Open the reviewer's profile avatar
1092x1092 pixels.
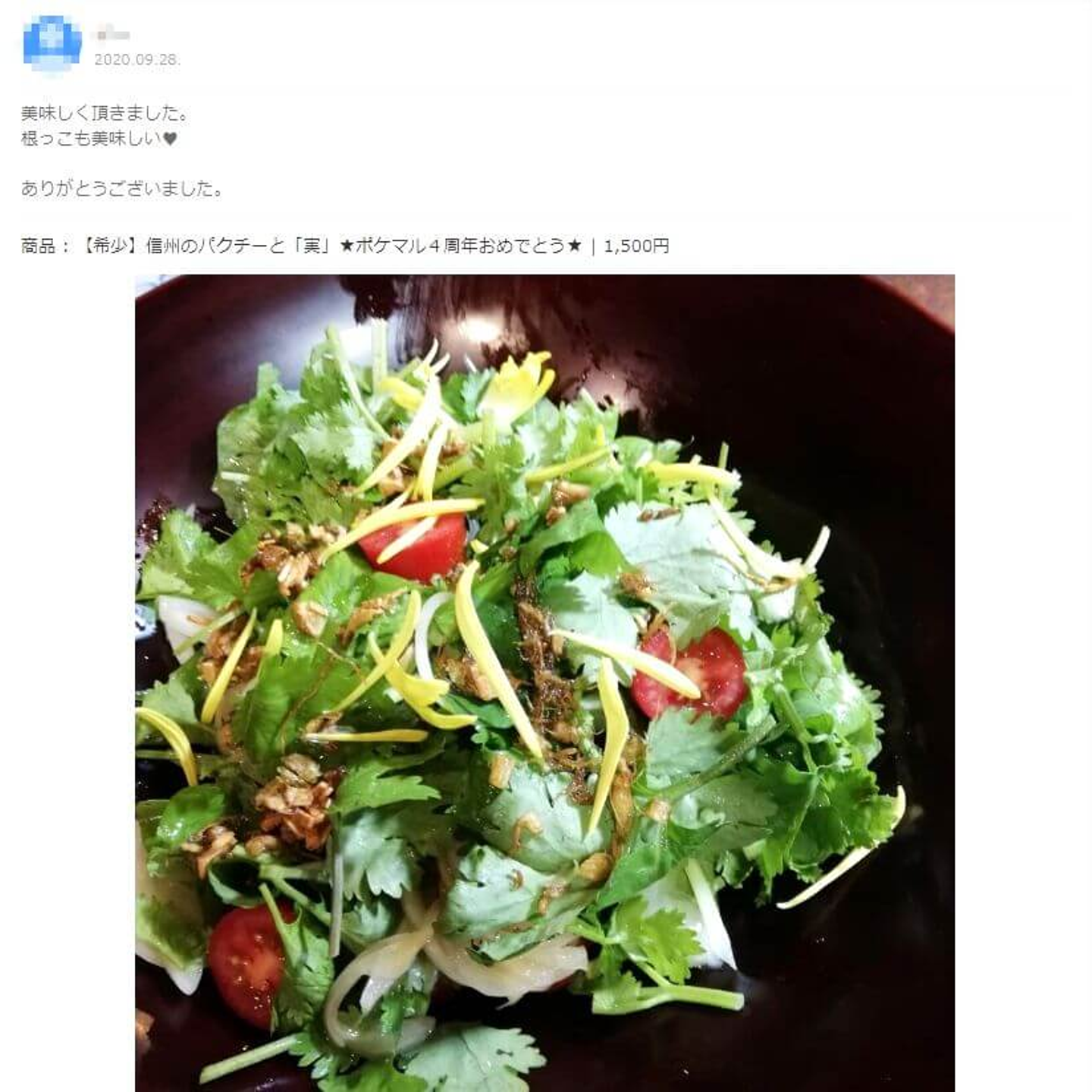[52, 44]
